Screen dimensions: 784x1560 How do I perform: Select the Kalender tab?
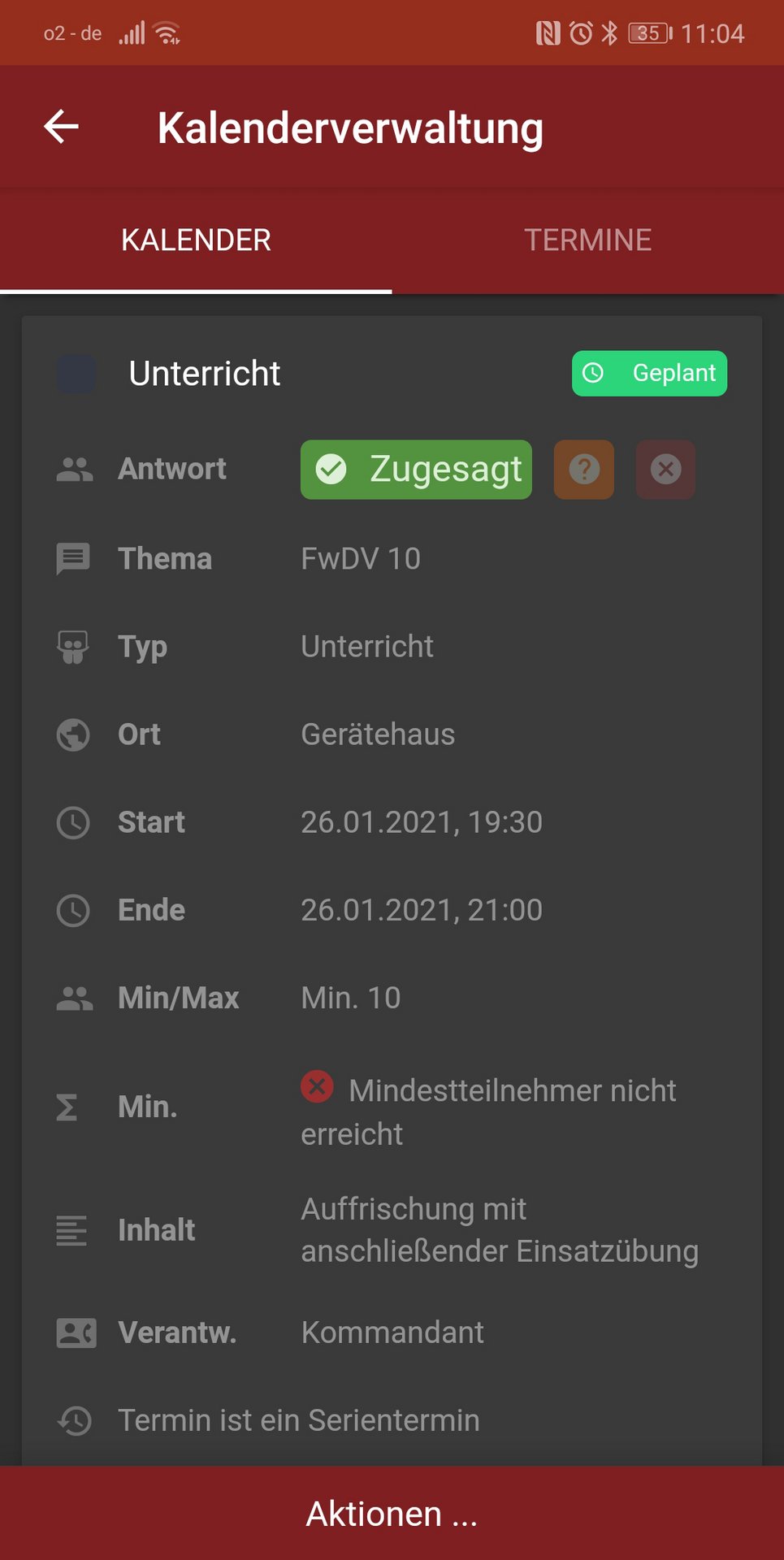196,240
